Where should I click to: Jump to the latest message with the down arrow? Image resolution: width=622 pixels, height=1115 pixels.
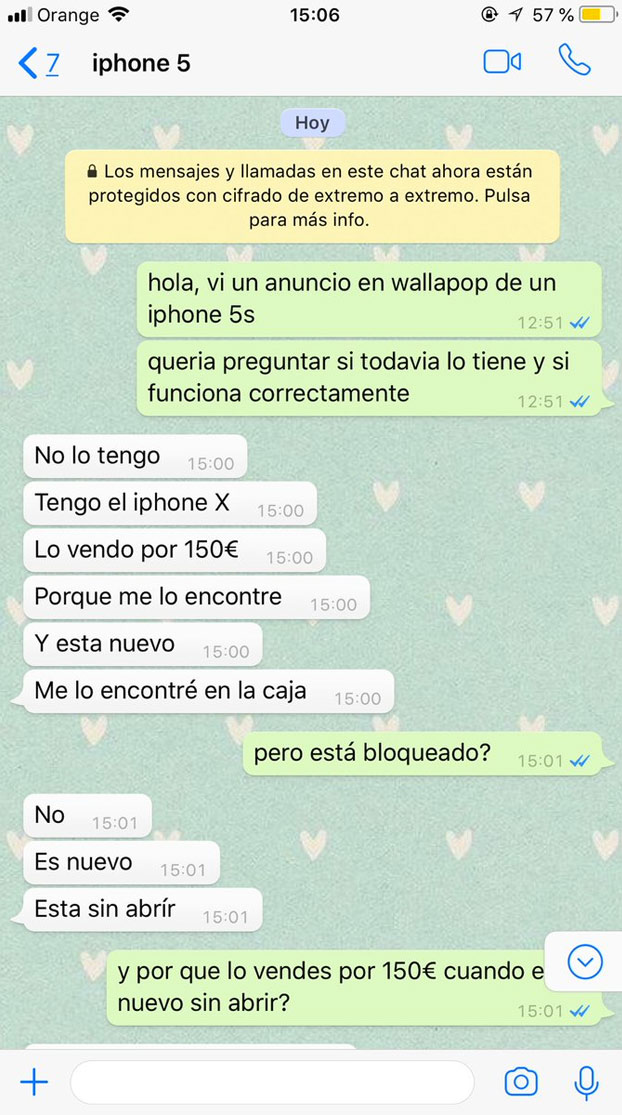pyautogui.click(x=585, y=962)
